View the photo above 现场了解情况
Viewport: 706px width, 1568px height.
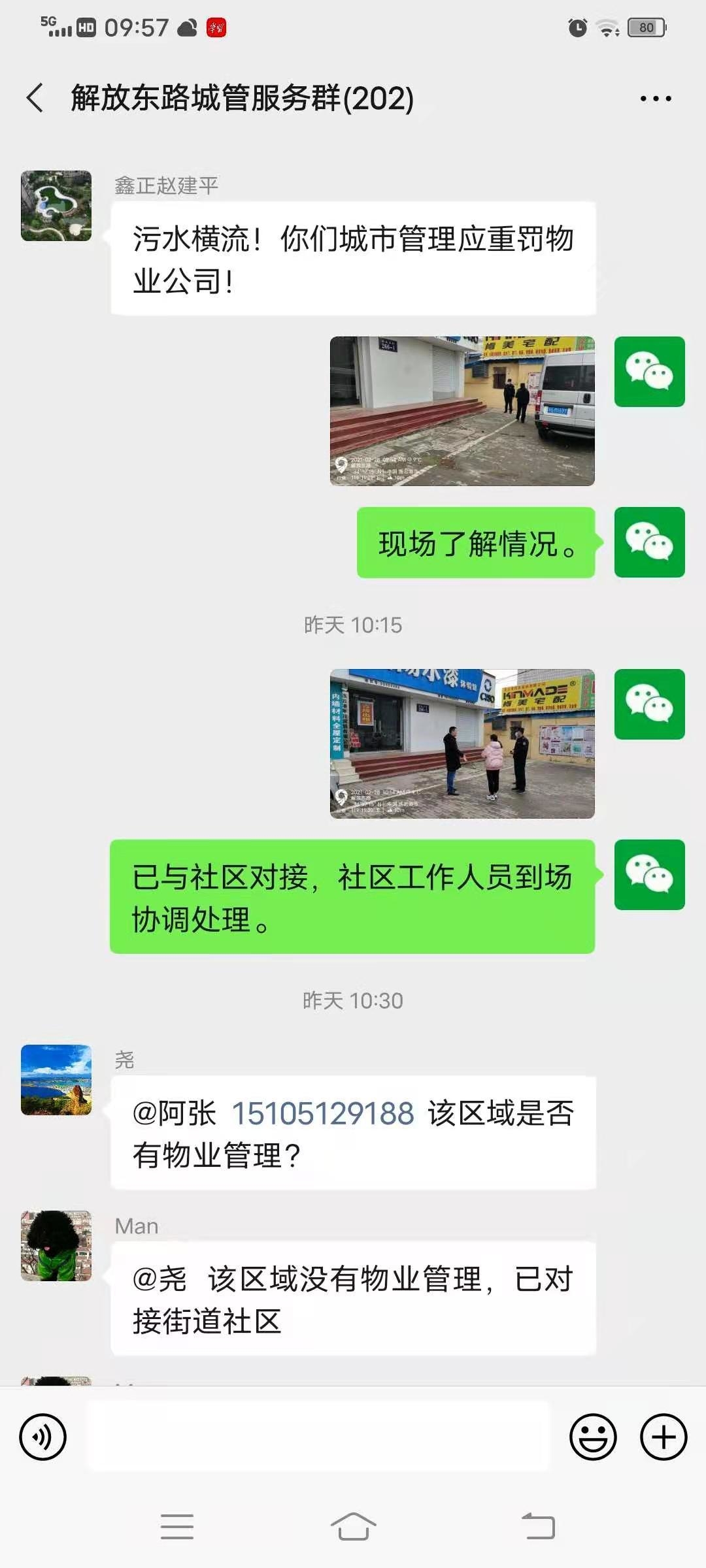(462, 411)
